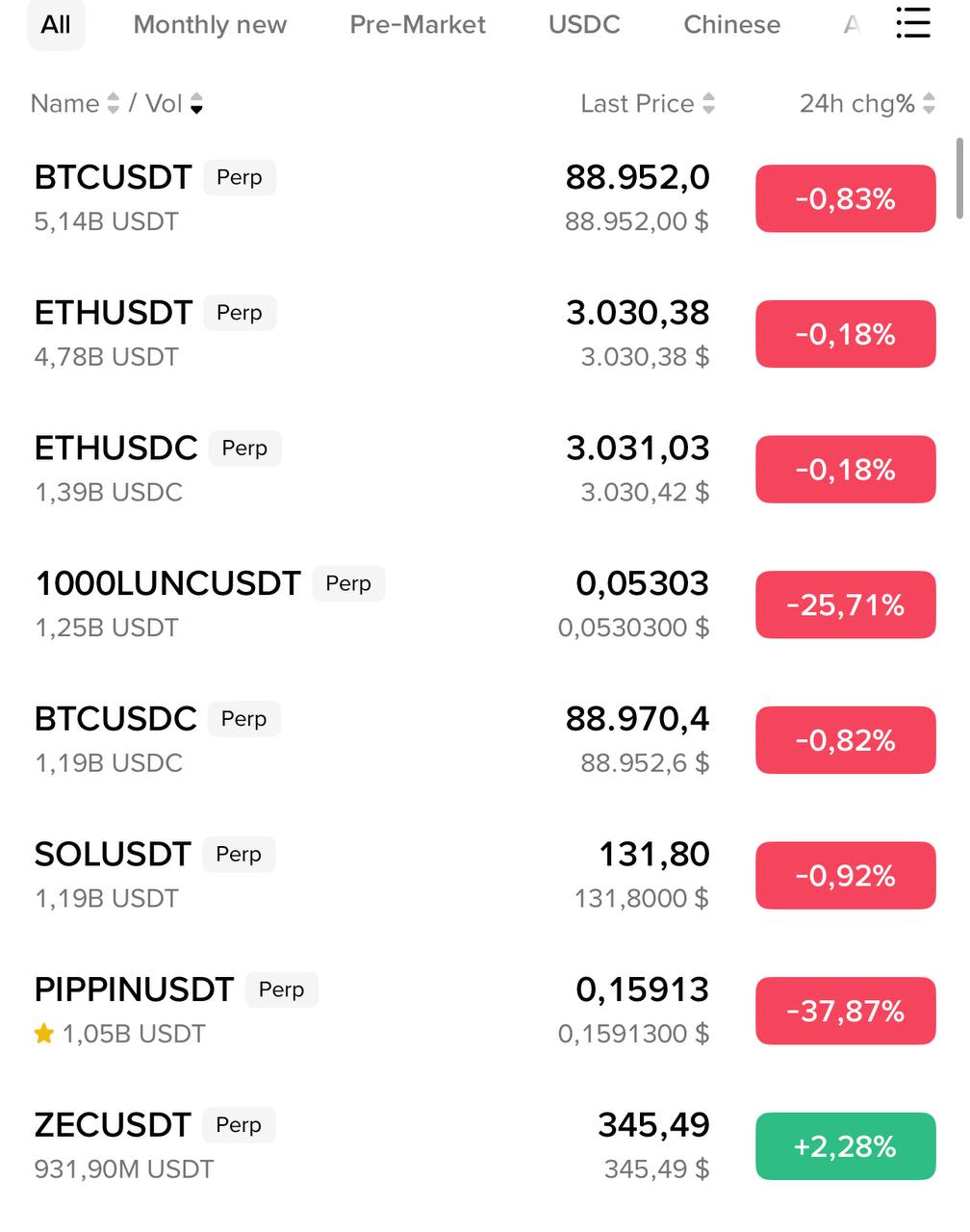Click the green +2,28% badge for ZECUSDT
Screen dimensions: 970x1232
pyautogui.click(x=845, y=1146)
